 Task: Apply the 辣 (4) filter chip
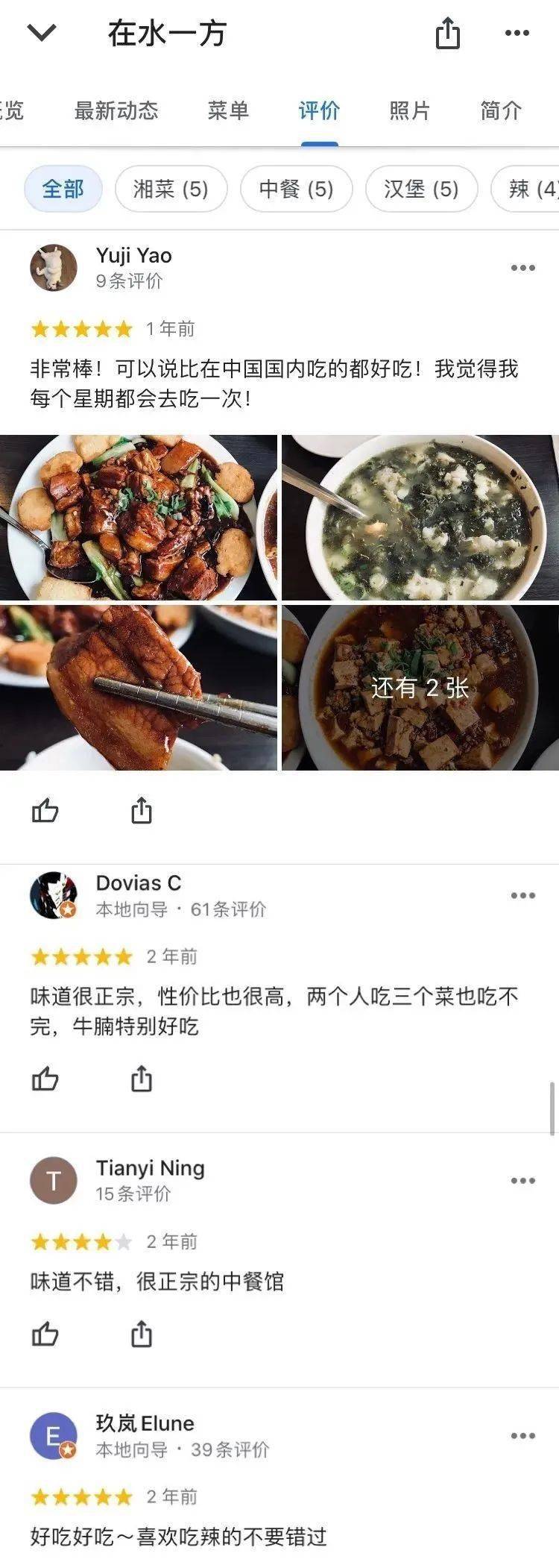pos(531,189)
